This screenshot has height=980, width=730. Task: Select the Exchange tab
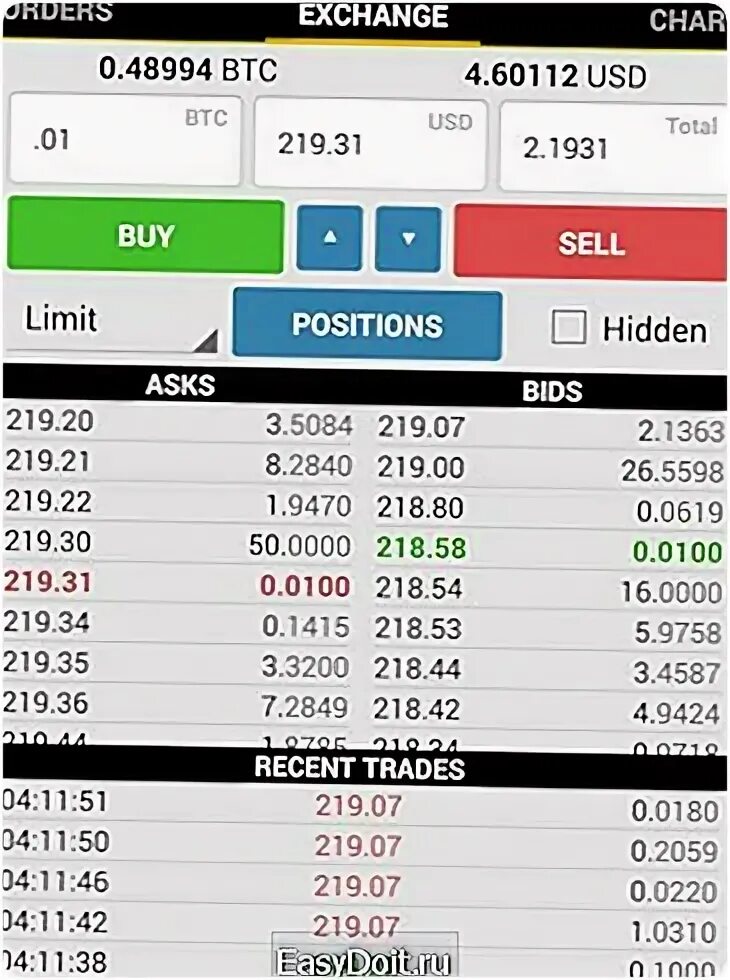(372, 17)
